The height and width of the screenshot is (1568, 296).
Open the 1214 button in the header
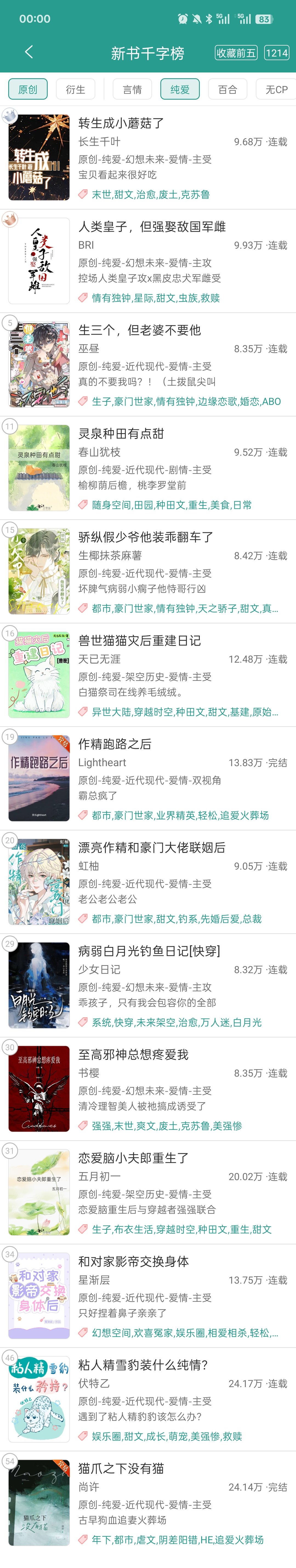pos(277,53)
